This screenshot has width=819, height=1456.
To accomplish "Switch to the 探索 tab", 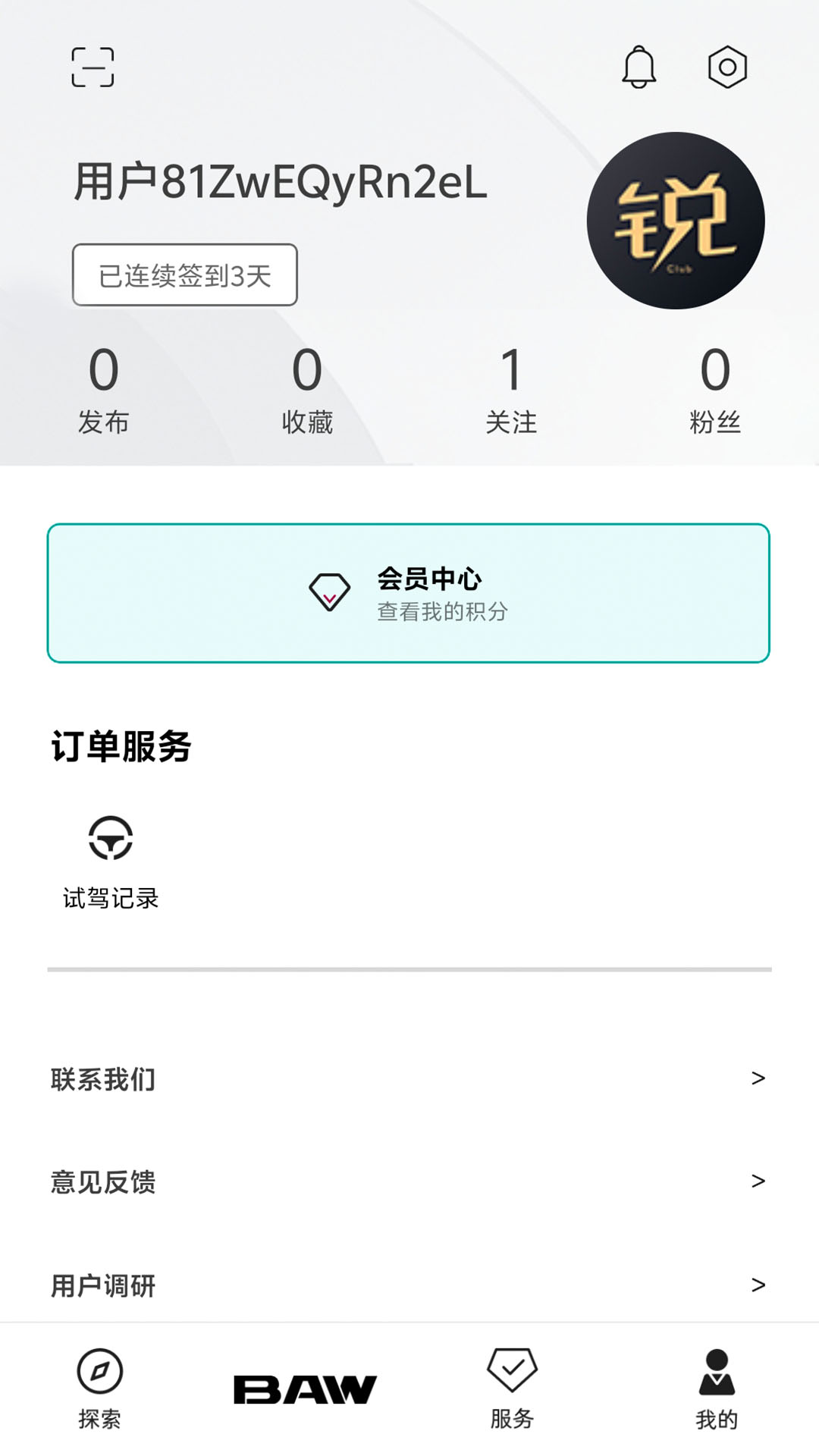I will coord(100,1389).
